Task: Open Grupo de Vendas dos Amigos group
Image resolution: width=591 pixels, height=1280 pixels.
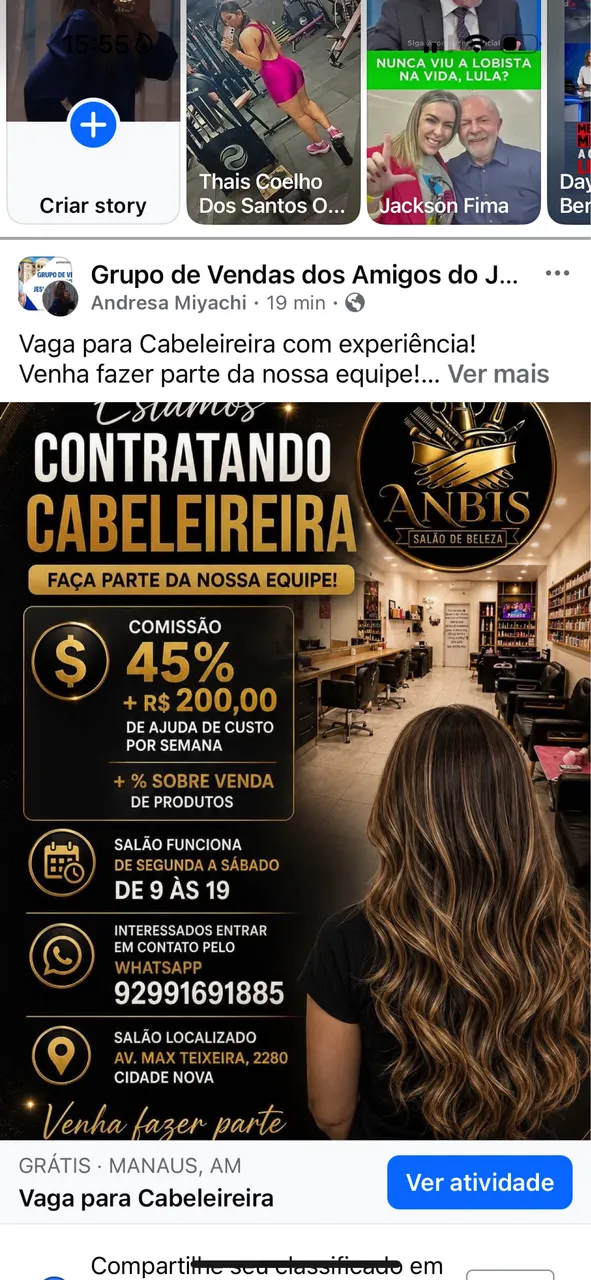Action: 305,275
